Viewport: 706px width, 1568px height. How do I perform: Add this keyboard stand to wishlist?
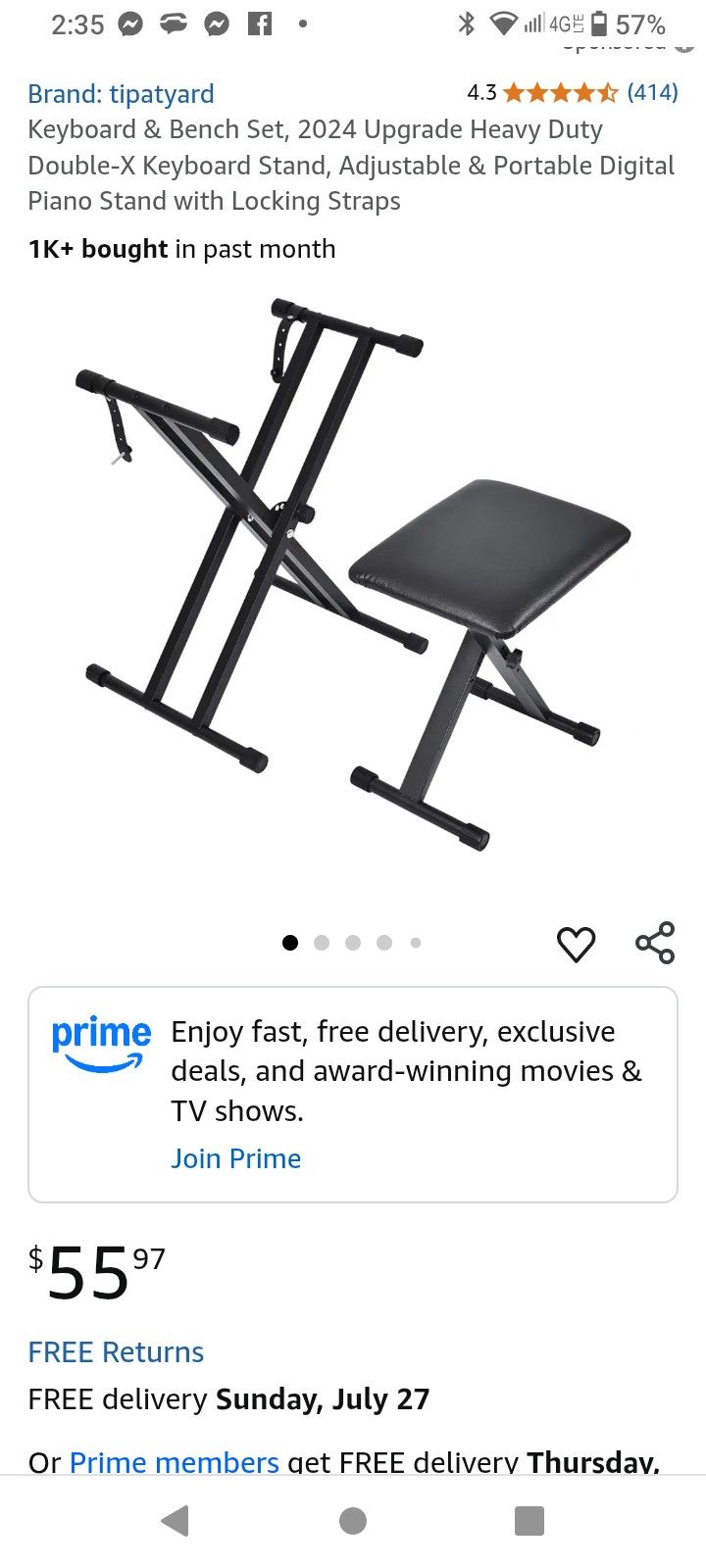(576, 944)
